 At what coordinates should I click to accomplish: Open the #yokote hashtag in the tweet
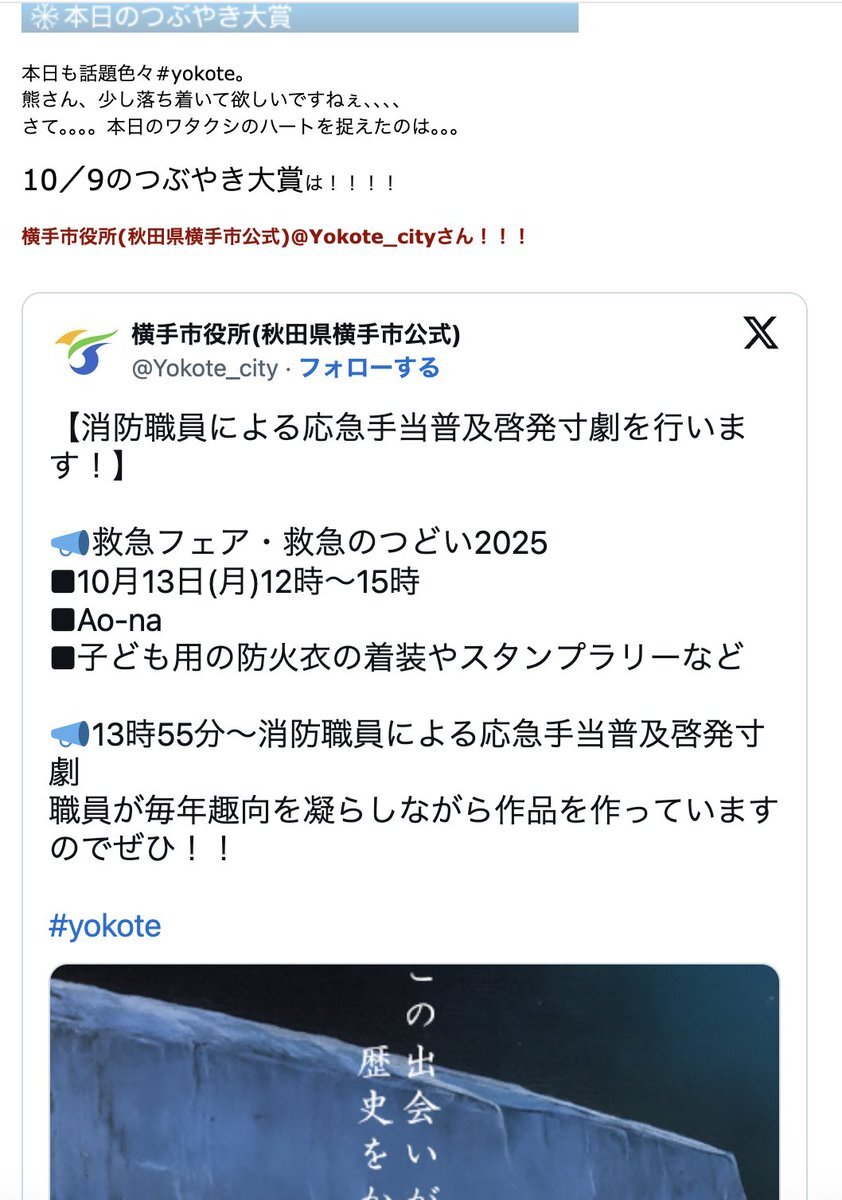[105, 925]
